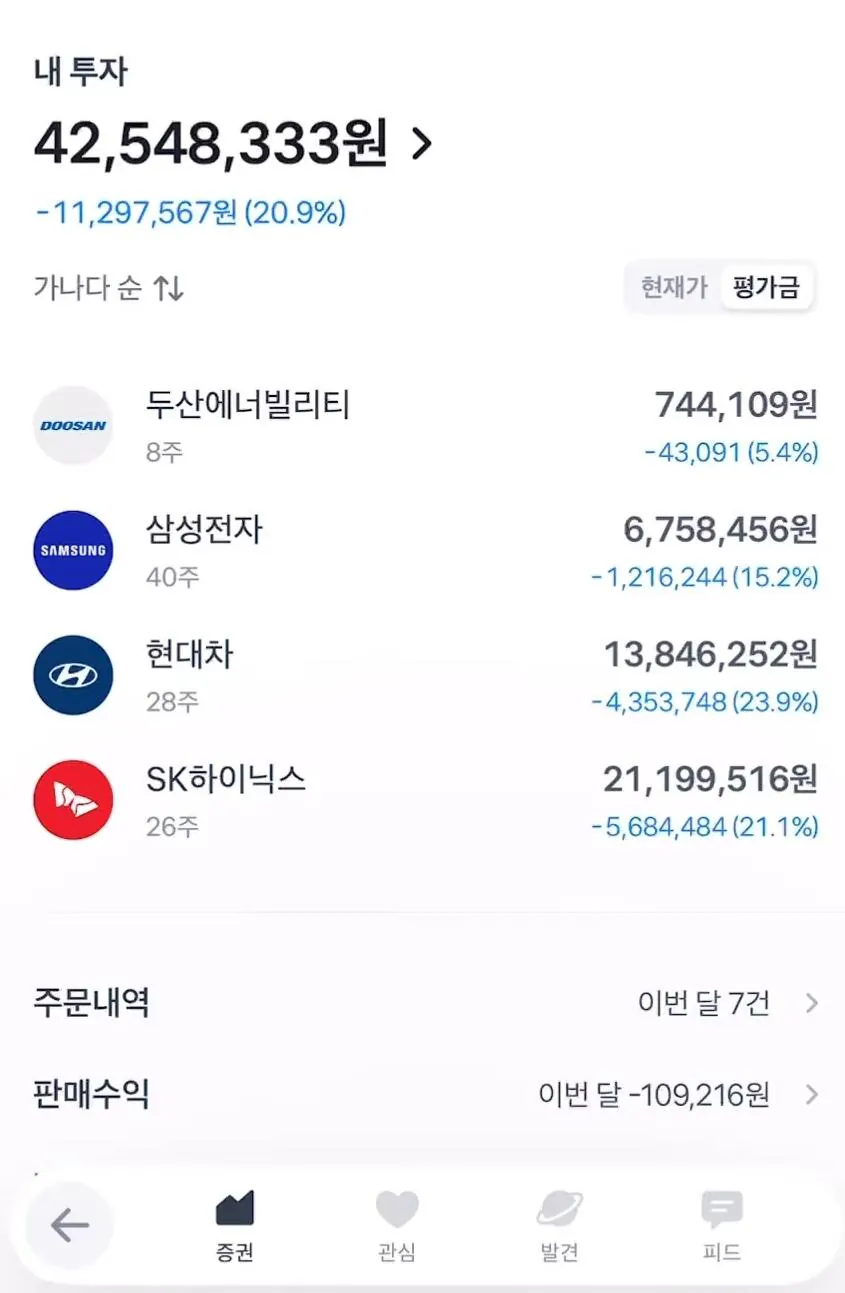Image resolution: width=845 pixels, height=1293 pixels.
Task: Select the 평가금 segment
Action: click(765, 288)
